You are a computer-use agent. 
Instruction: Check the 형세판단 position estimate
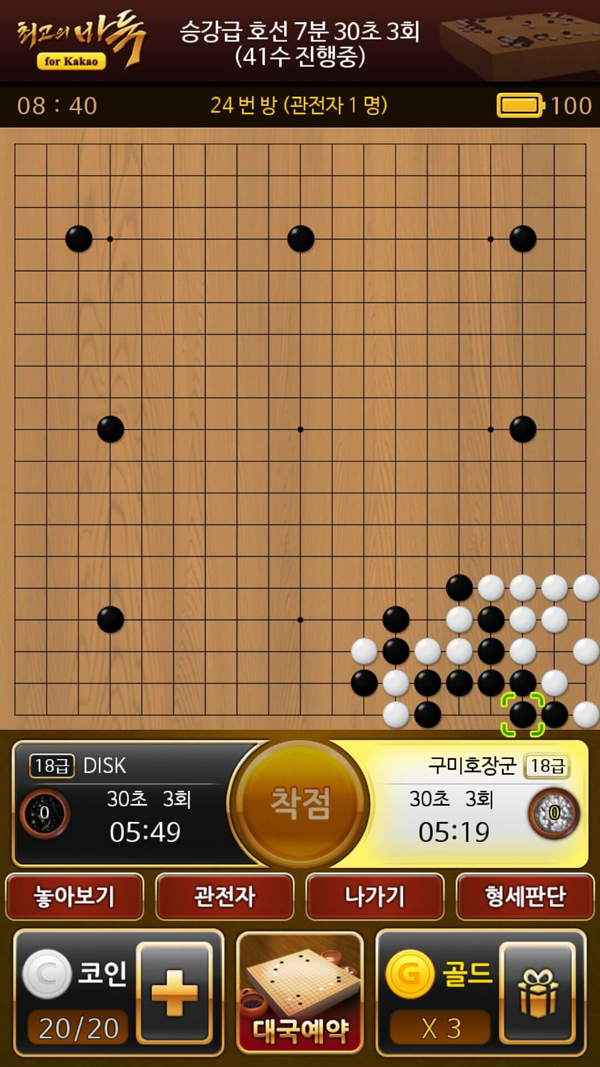click(524, 896)
